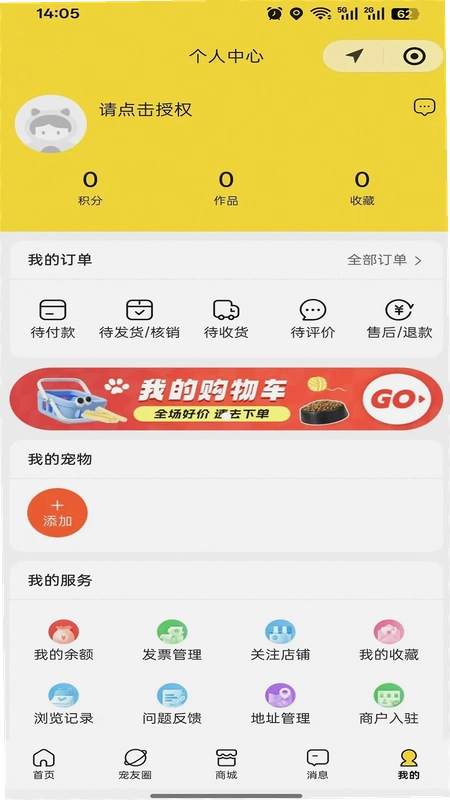Switch to the 商城 mall tab
Image resolution: width=450 pixels, height=800 pixels.
226,764
